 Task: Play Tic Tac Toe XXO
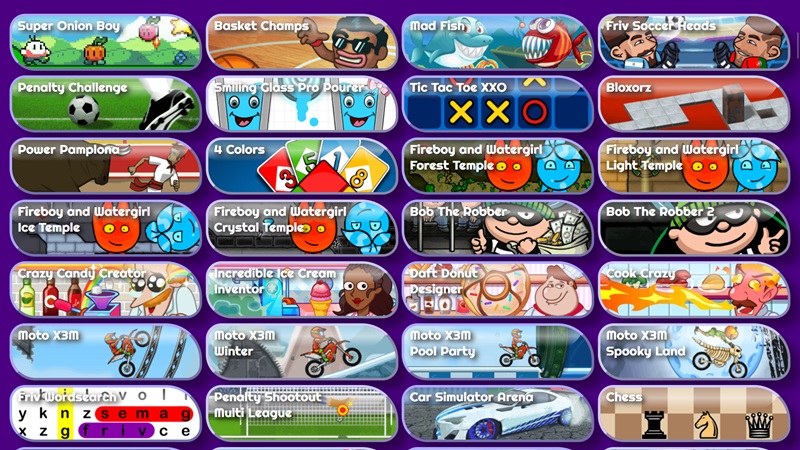(497, 104)
